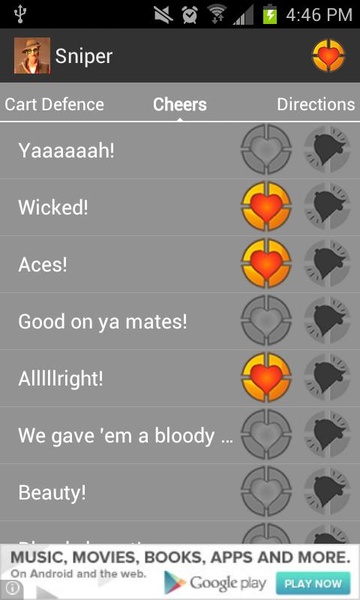
Task: Set Yaaaaaah! as ringtone via bell
Action: [x=327, y=149]
